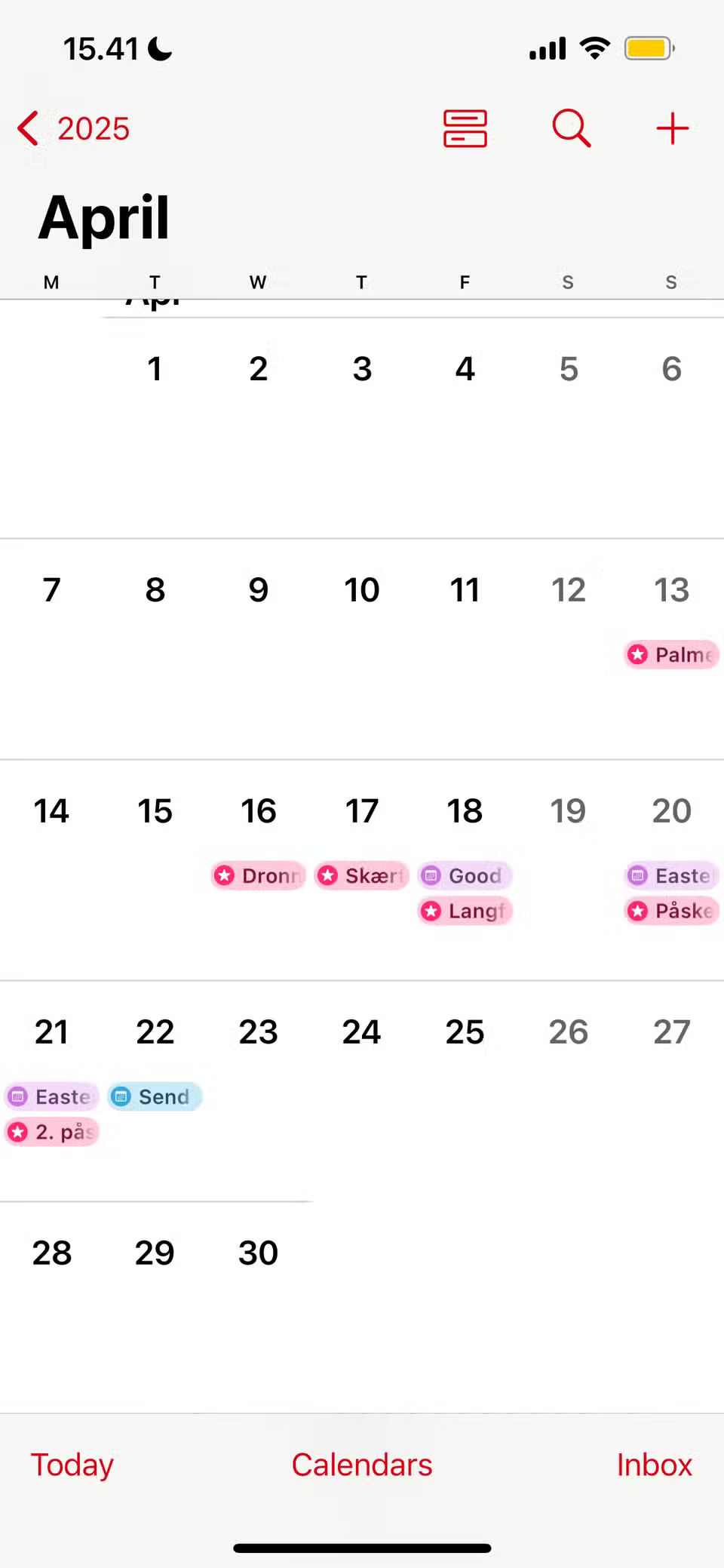
Task: Open the Inbox
Action: pyautogui.click(x=654, y=1465)
